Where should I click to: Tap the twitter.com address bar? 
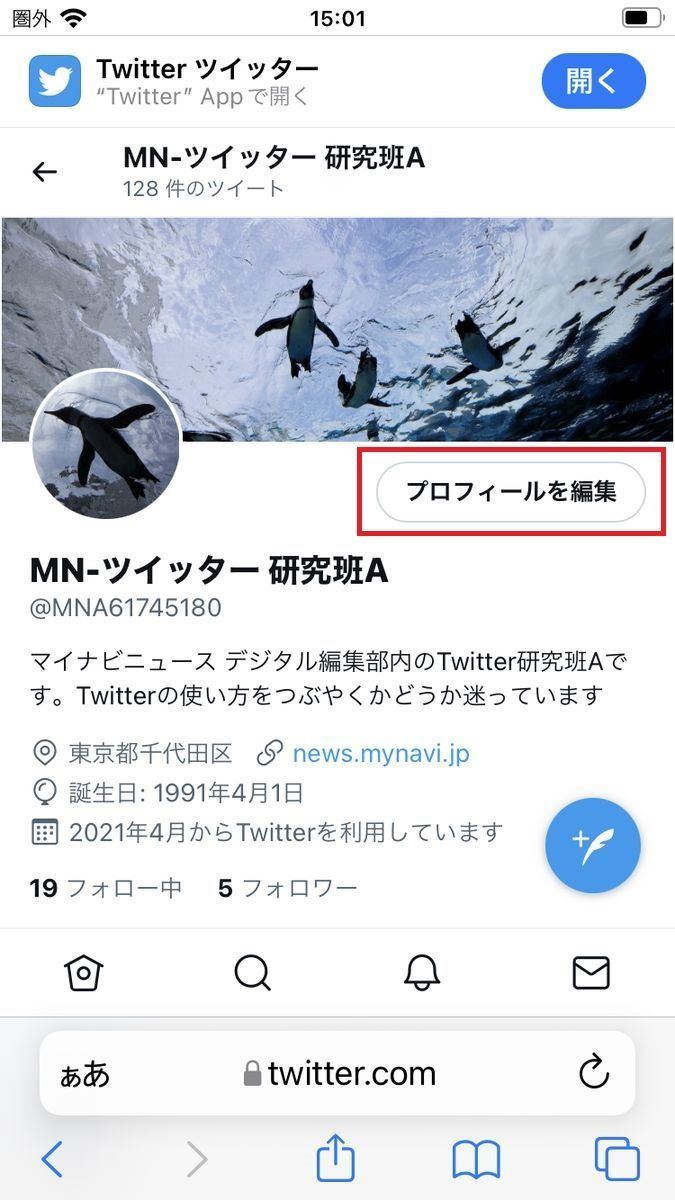(x=337, y=1073)
